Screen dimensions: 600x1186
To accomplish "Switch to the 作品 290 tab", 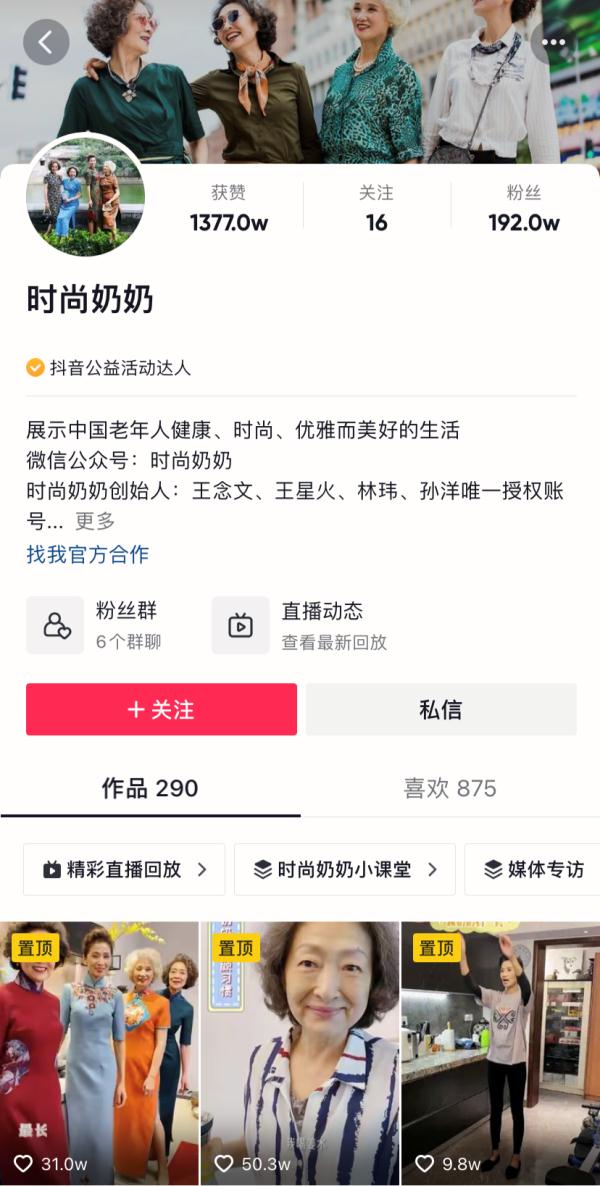I will 150,788.
